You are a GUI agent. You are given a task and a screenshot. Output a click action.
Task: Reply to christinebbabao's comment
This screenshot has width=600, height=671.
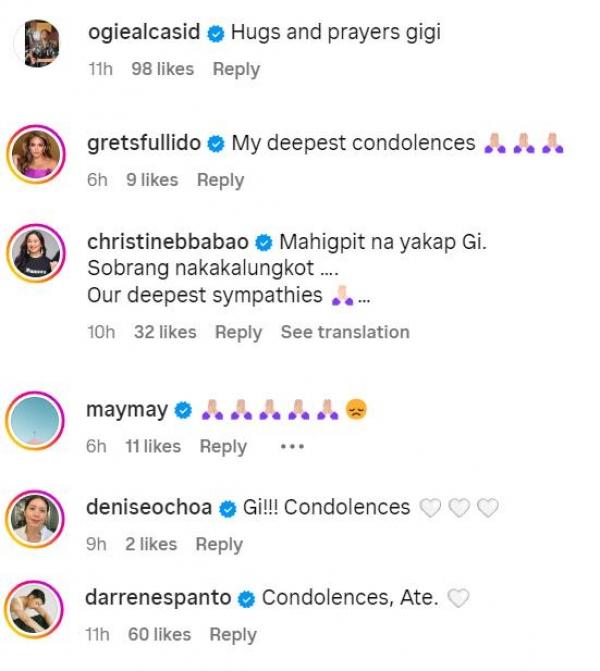point(238,332)
